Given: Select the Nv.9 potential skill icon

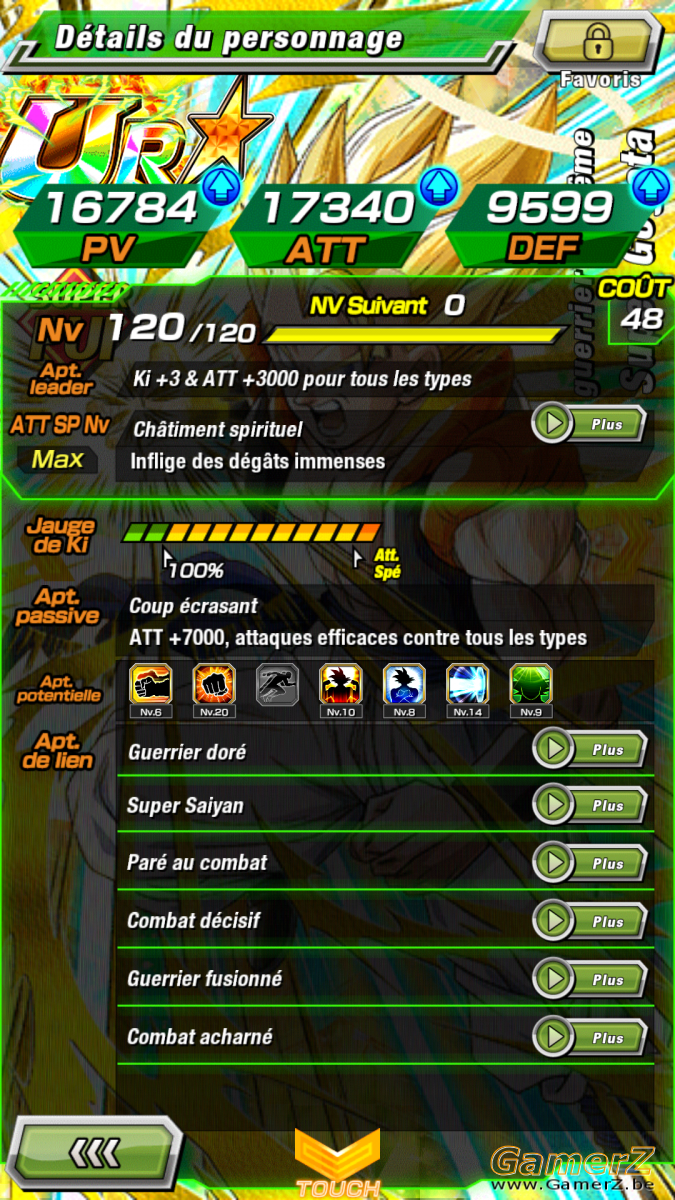Looking at the screenshot, I should click(x=530, y=691).
